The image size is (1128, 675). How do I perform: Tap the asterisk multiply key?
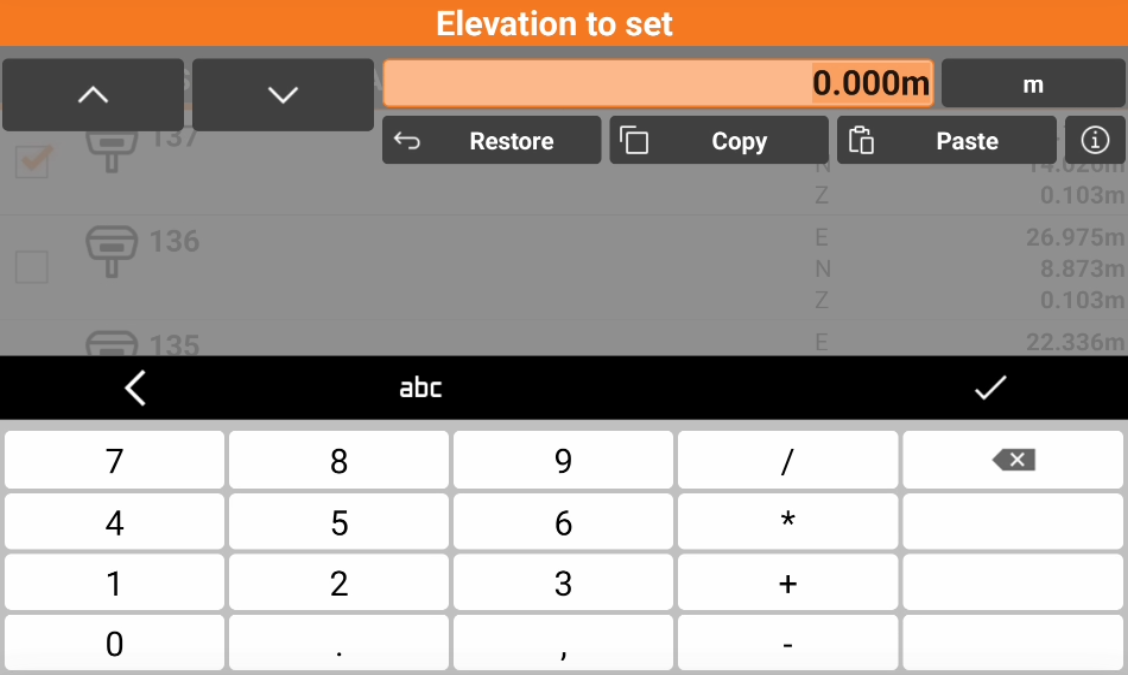point(788,523)
